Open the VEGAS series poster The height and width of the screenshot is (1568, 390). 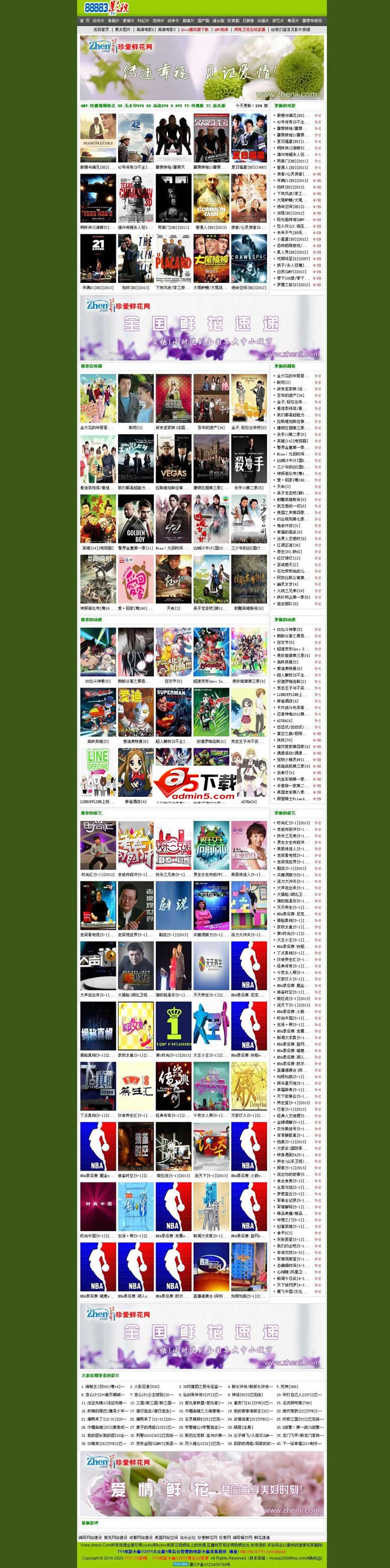pyautogui.click(x=173, y=458)
